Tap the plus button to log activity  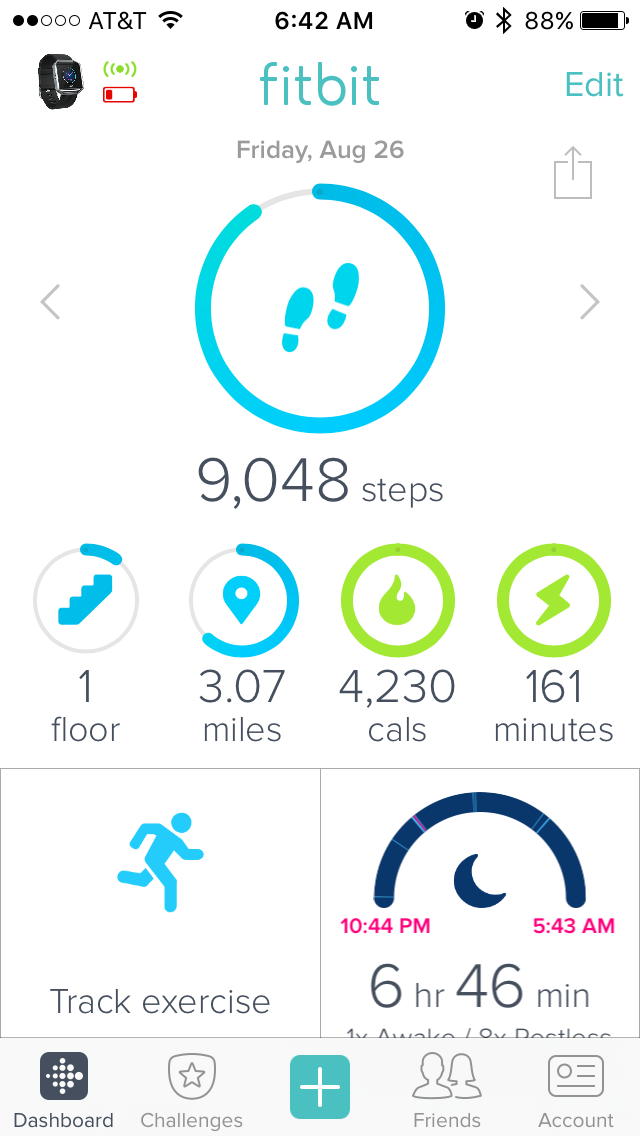(x=320, y=1086)
